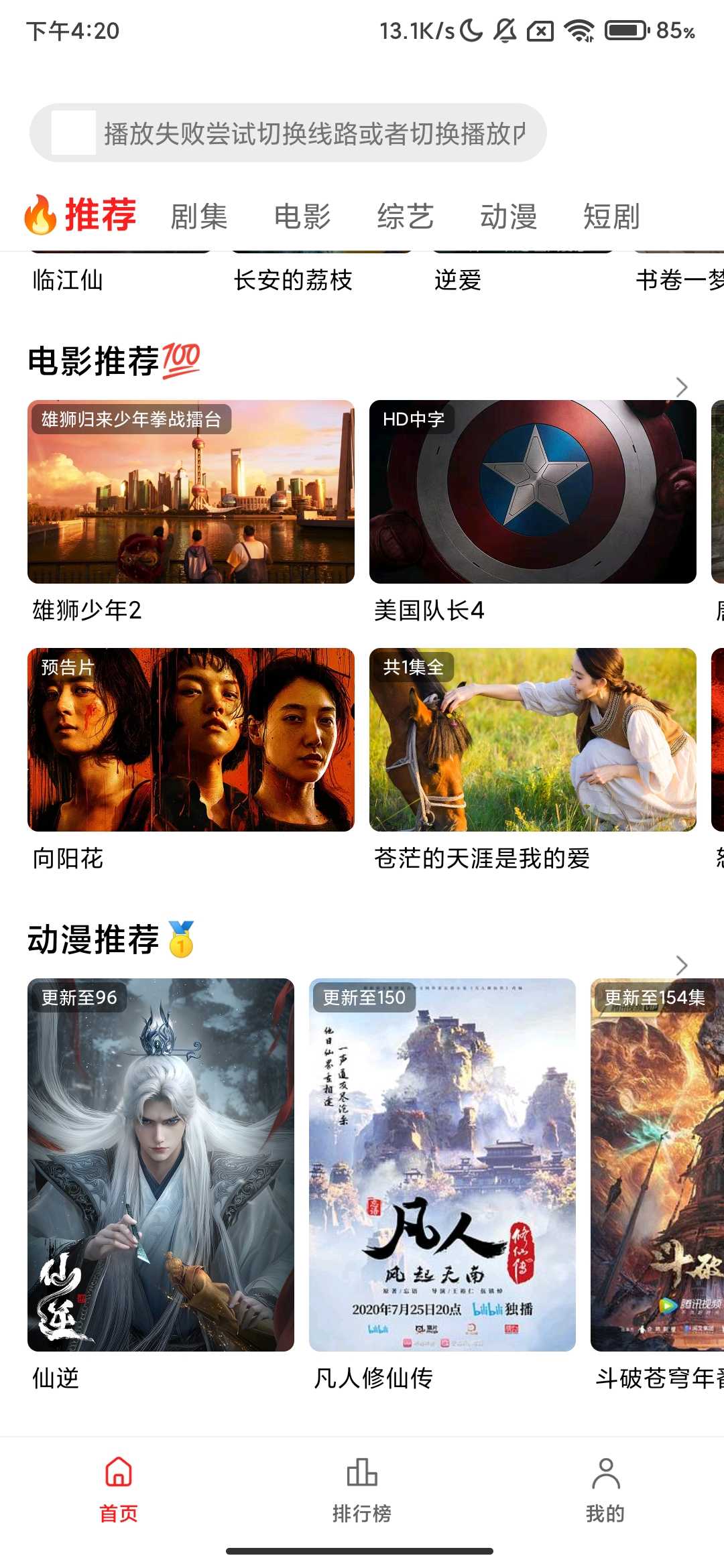
Task: Select the 动漫 tab
Action: tap(509, 216)
